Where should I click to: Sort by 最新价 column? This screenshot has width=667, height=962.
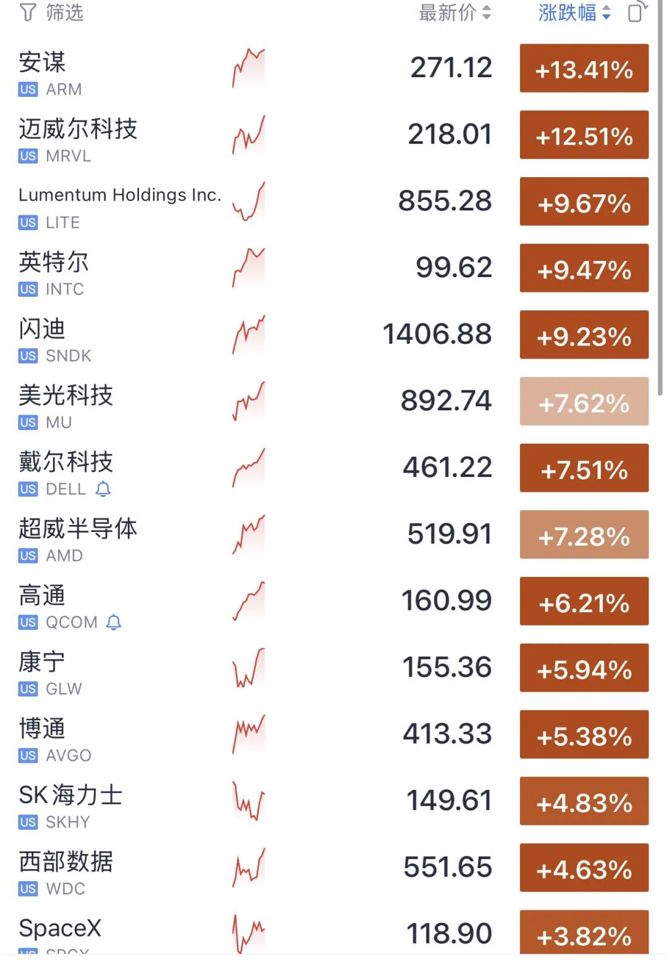coord(455,12)
